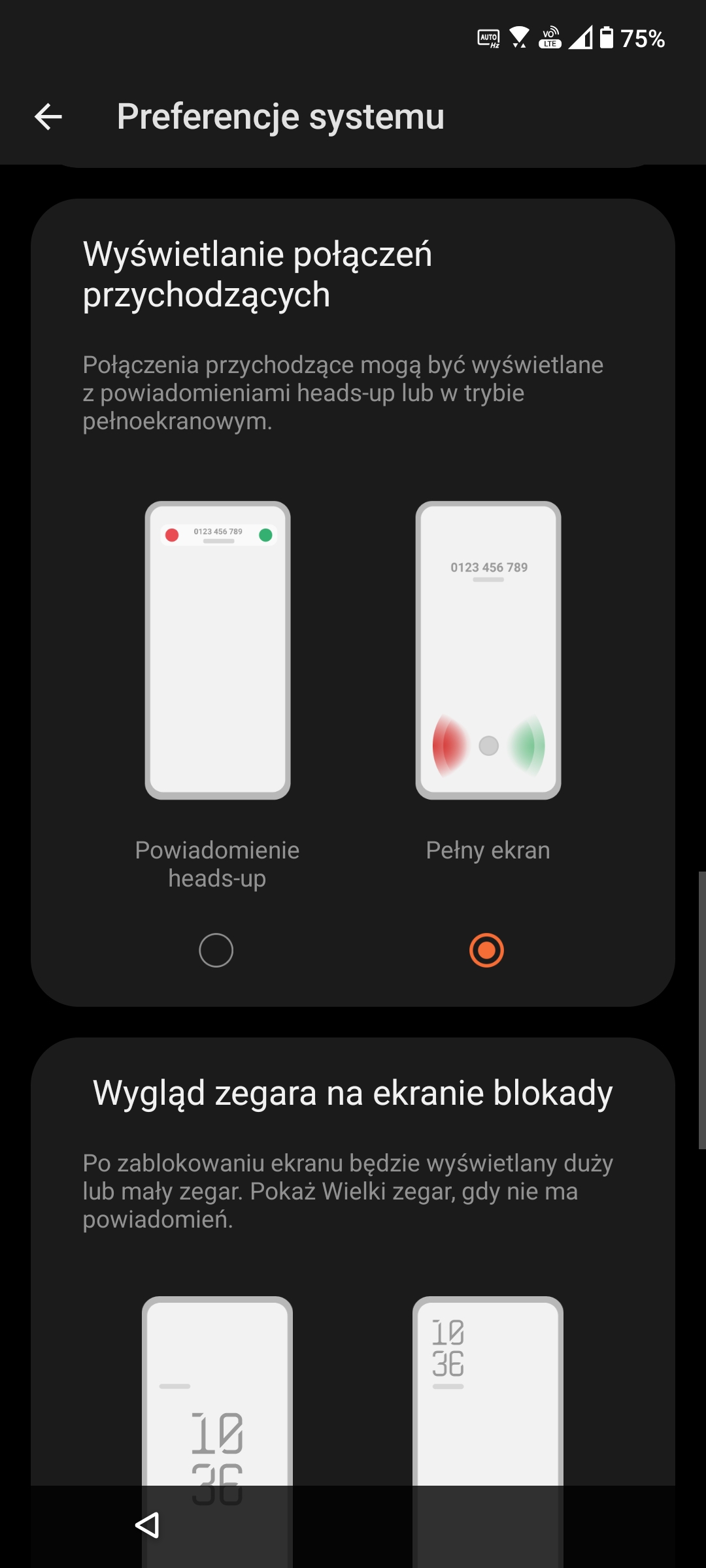Select the Powiadomienie heads-up radio button
This screenshot has width=706, height=1568.
point(216,950)
